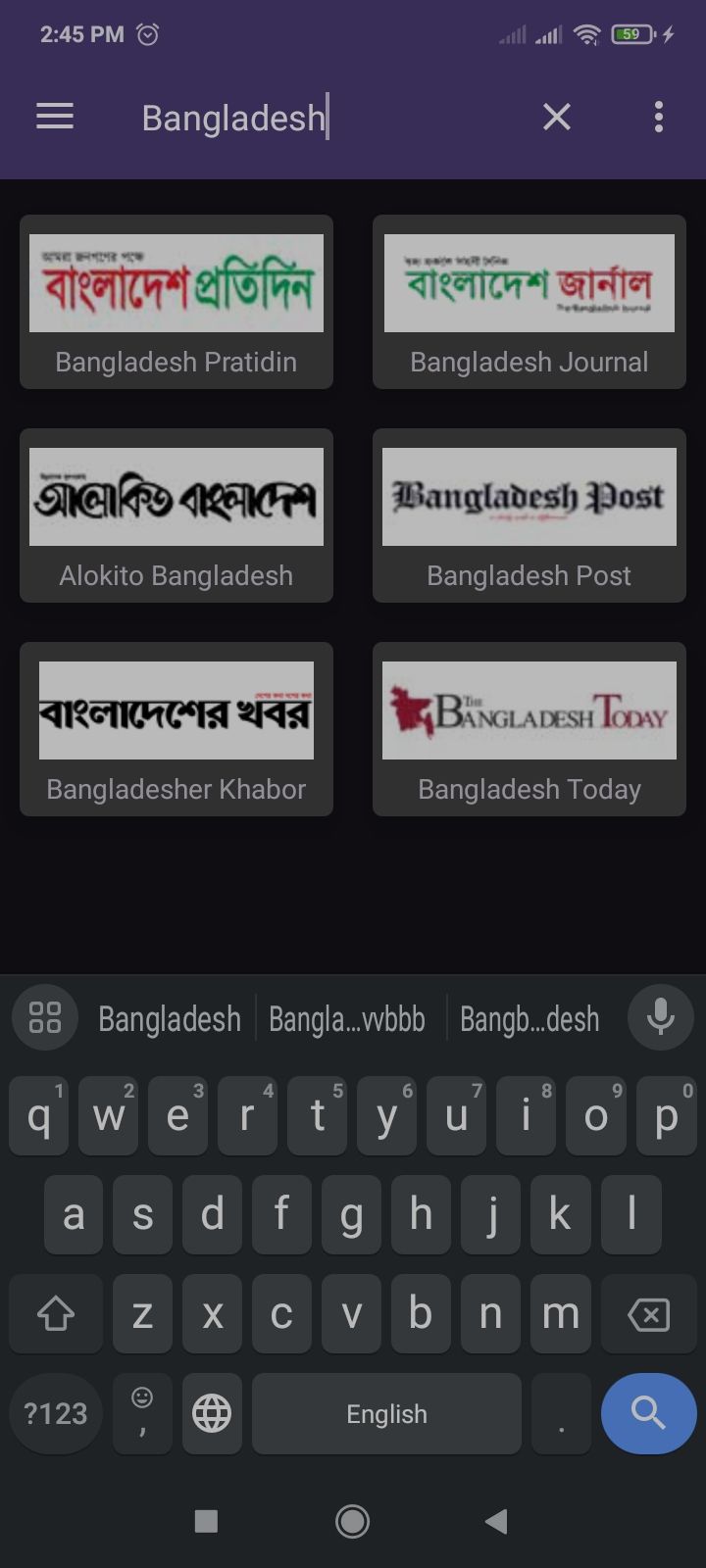Image resolution: width=706 pixels, height=1568 pixels.
Task: Open Bangladesh Today newspaper
Action: pyautogui.click(x=529, y=729)
